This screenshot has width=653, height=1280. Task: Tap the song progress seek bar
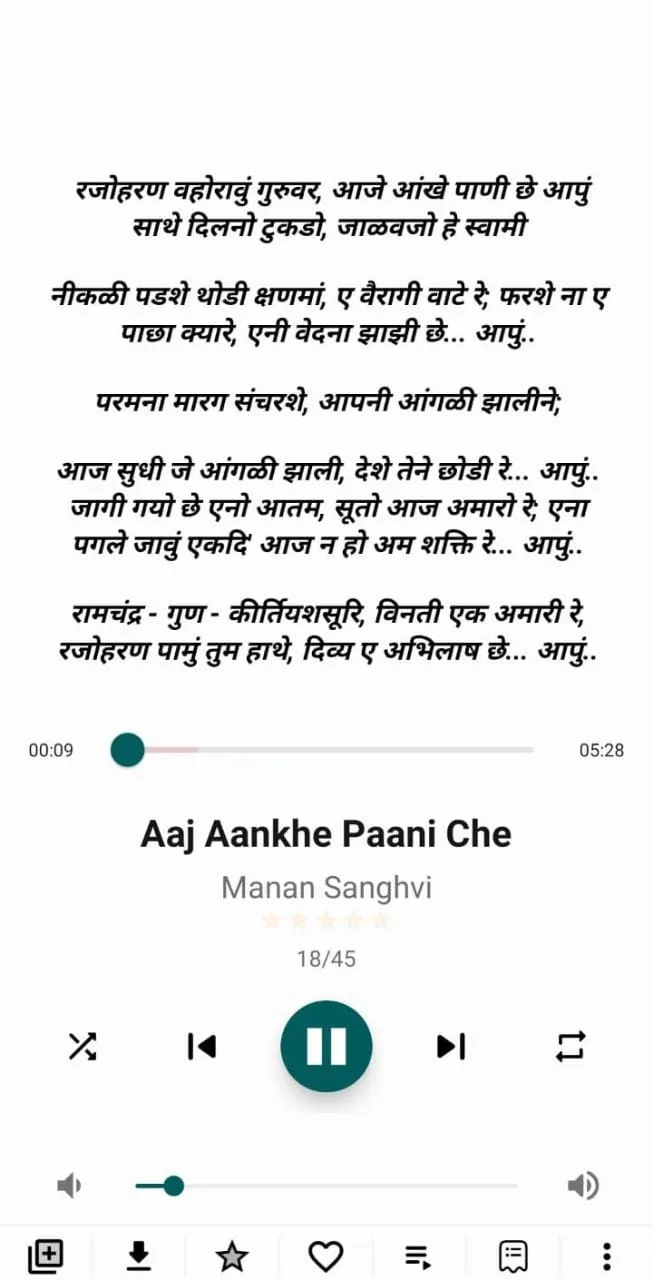click(x=322, y=749)
